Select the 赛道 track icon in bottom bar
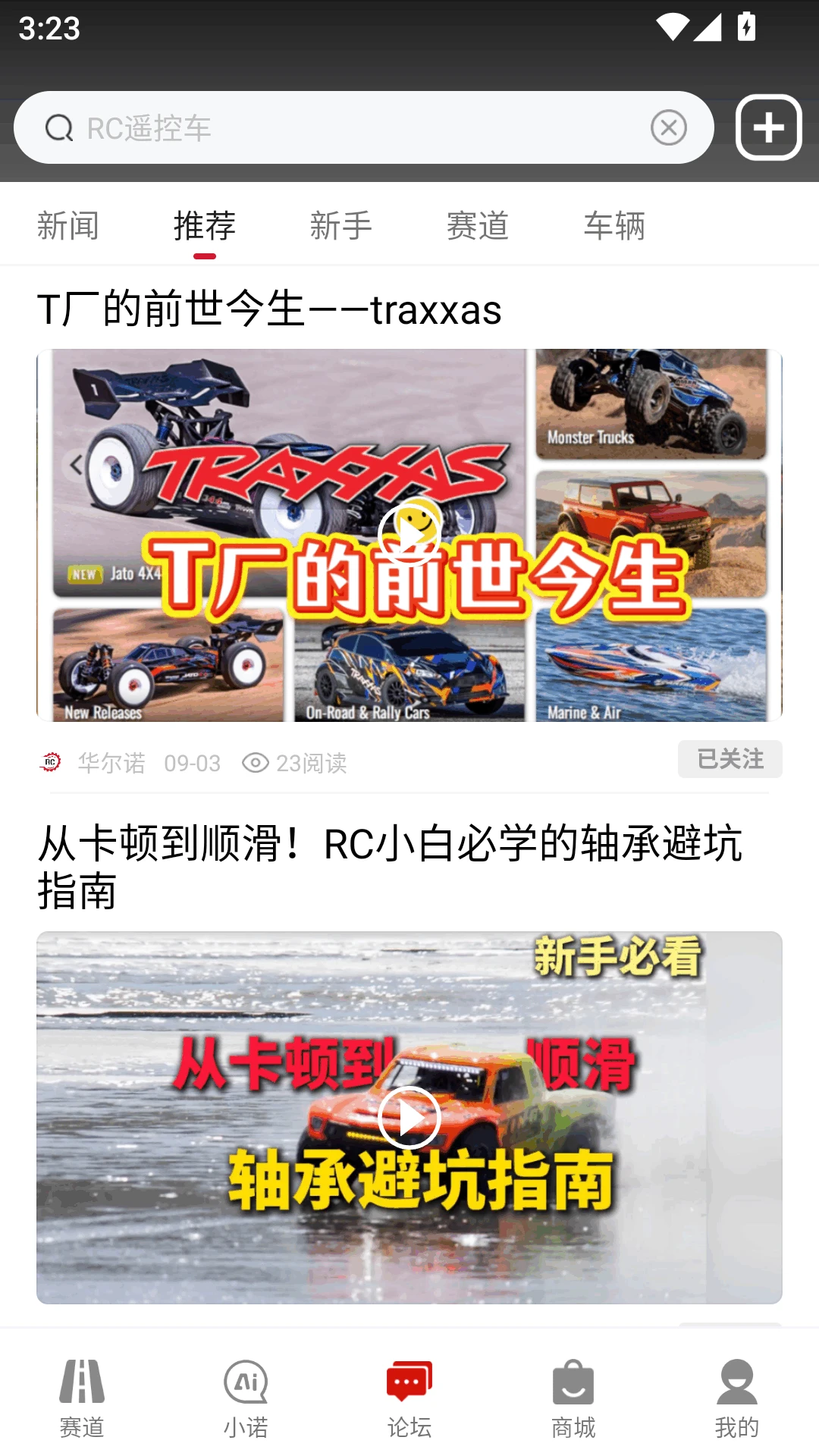The width and height of the screenshot is (819, 1456). (82, 1382)
